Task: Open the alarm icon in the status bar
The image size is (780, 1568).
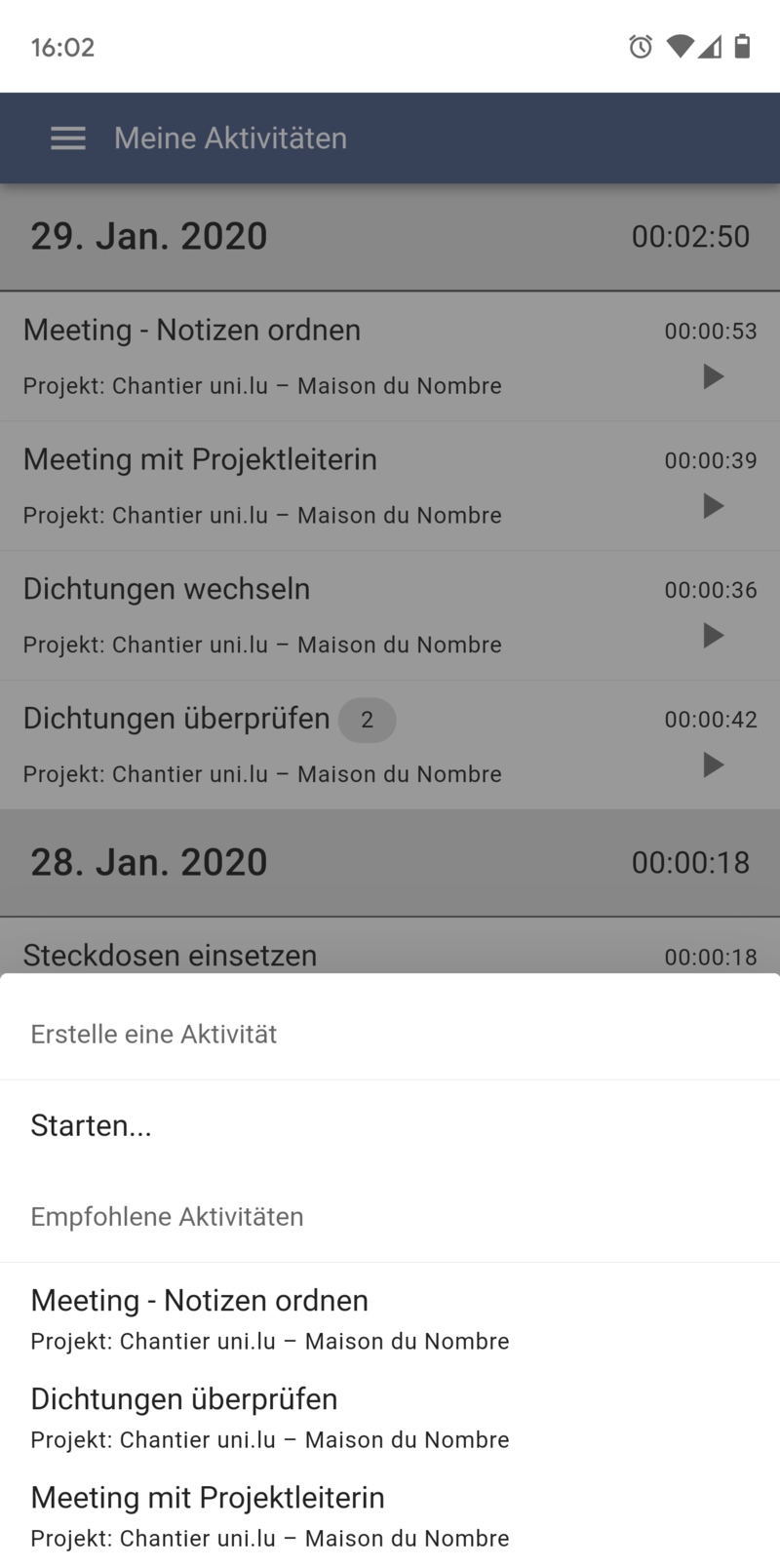Action: (x=641, y=46)
